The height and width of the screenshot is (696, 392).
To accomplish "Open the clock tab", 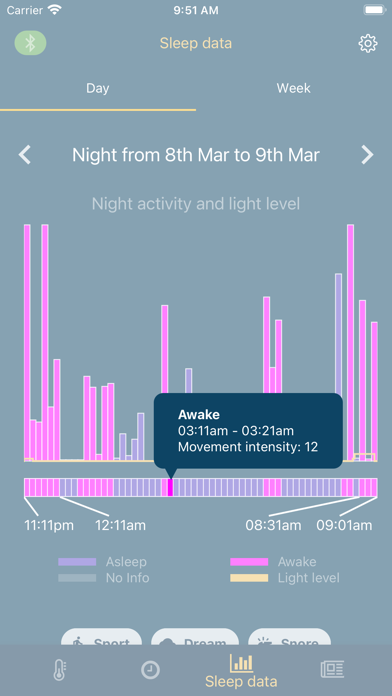I will point(150,670).
